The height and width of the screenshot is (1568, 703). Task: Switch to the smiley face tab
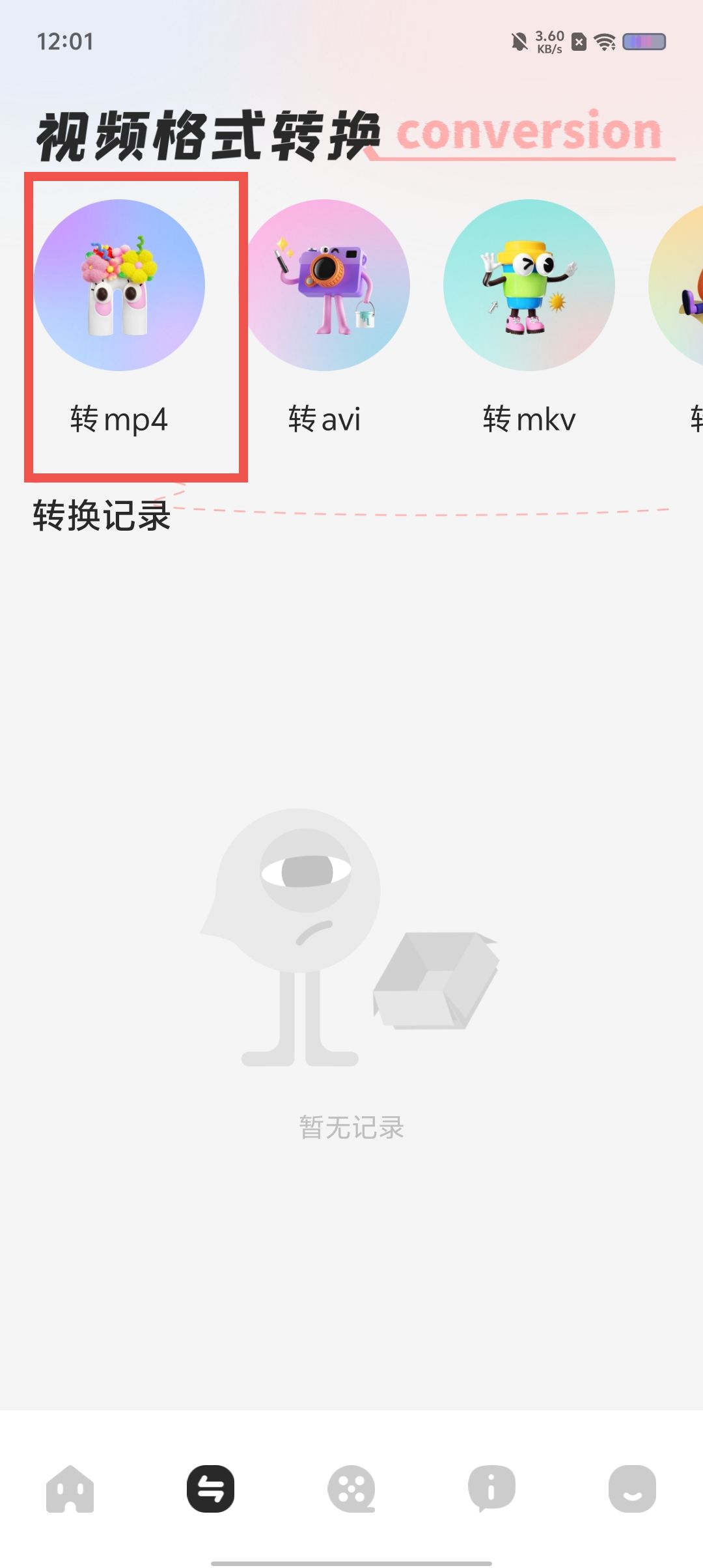pos(632,1489)
